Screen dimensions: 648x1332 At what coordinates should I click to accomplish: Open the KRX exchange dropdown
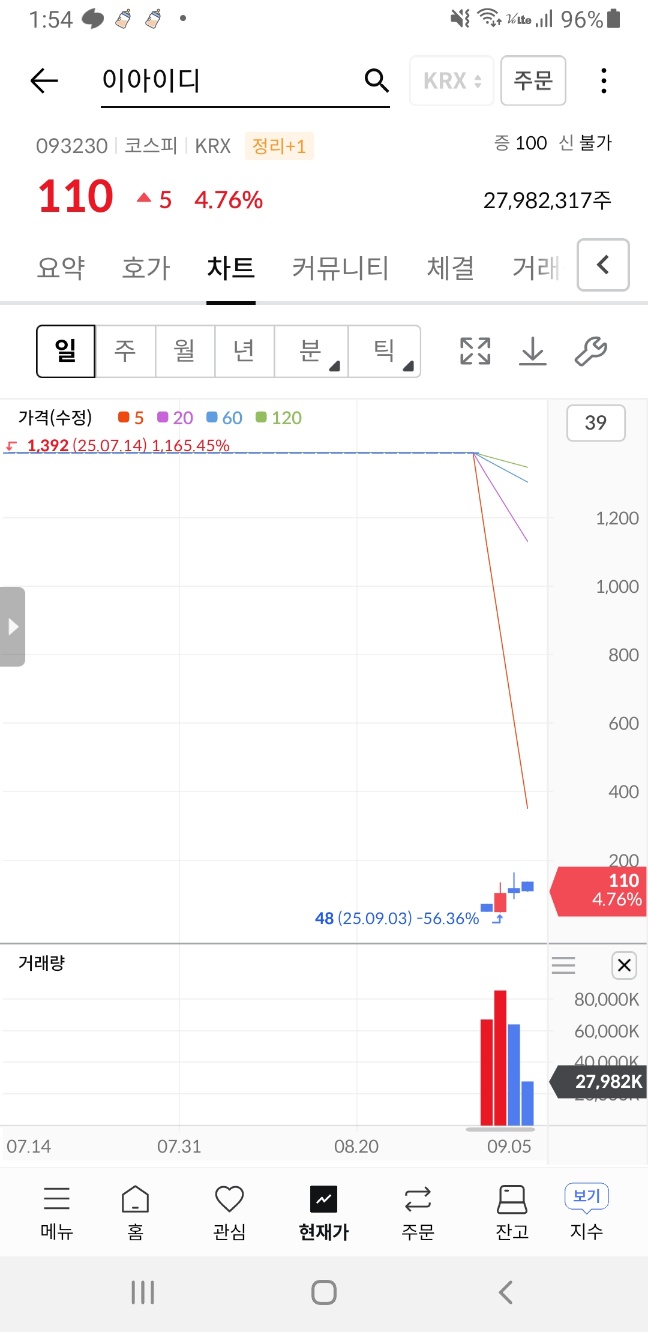click(x=452, y=81)
